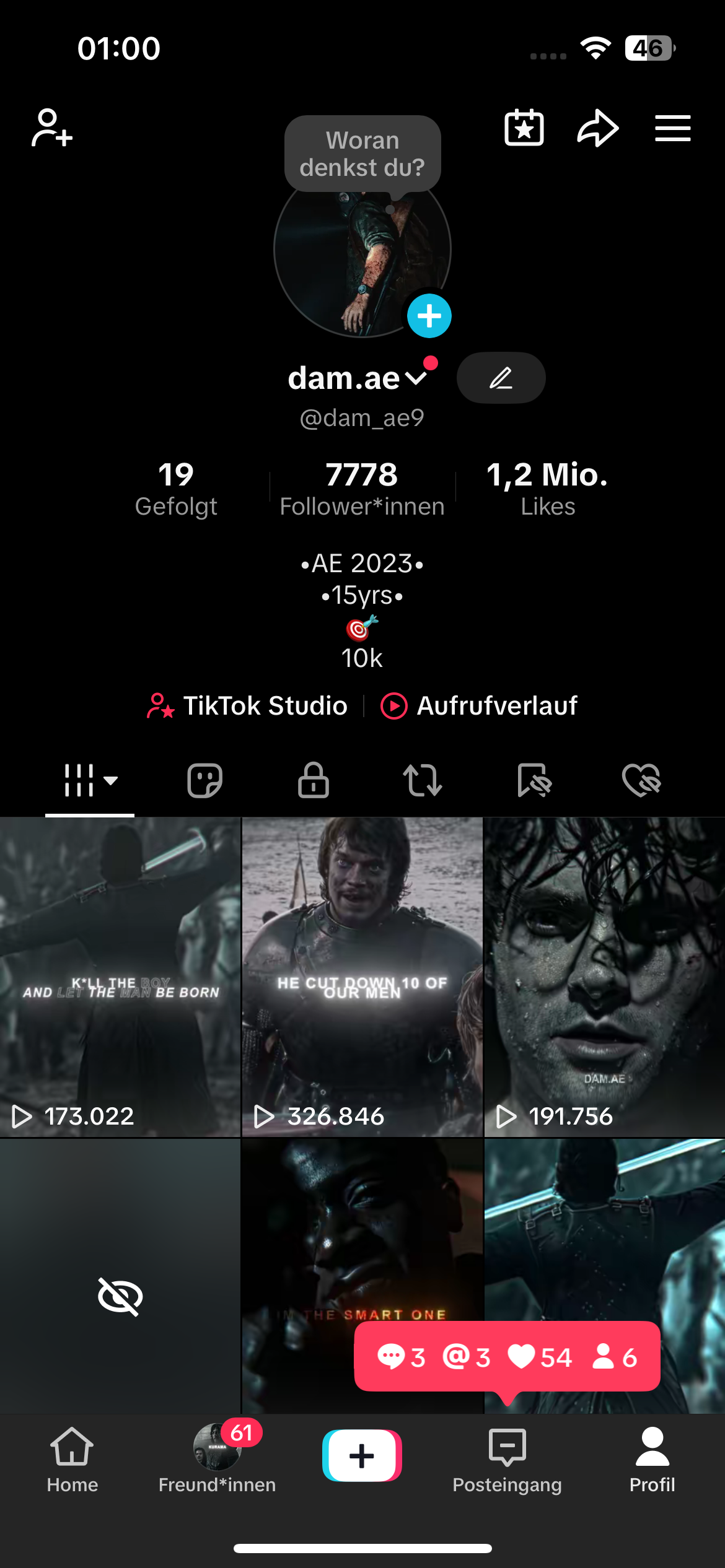Edit the profile with the pencil button
Screen dimensions: 725x1568
(x=501, y=378)
